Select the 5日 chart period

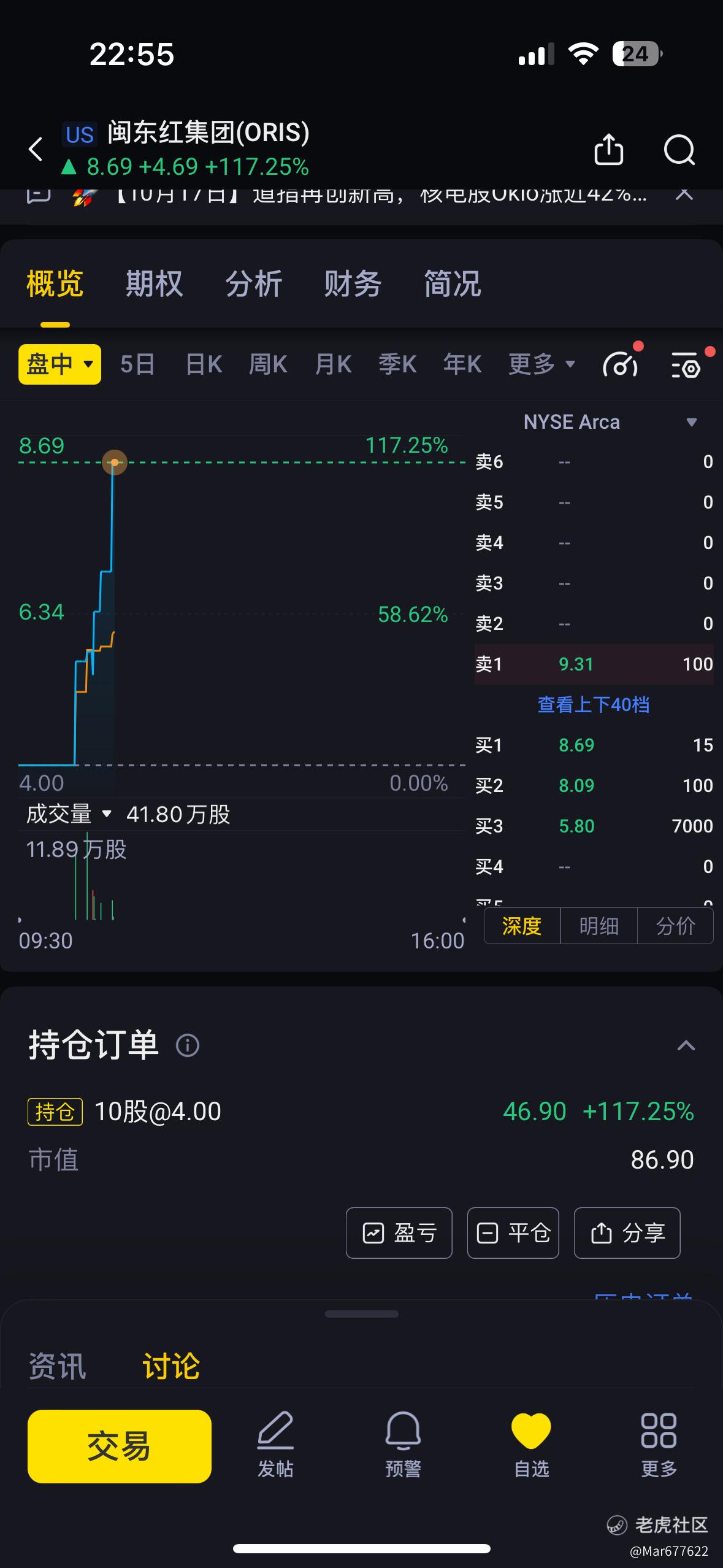[137, 364]
